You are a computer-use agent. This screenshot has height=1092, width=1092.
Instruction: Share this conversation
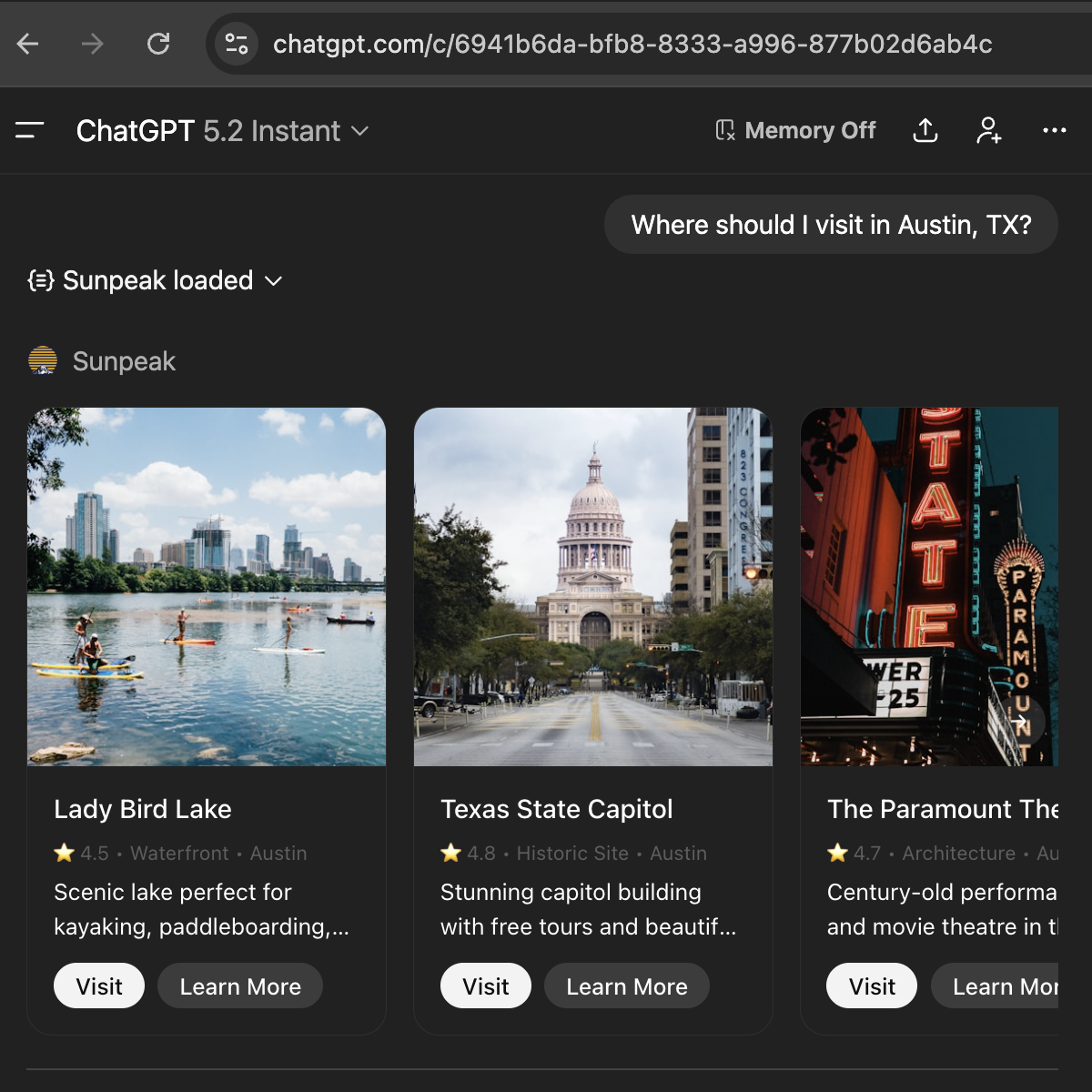tap(925, 131)
